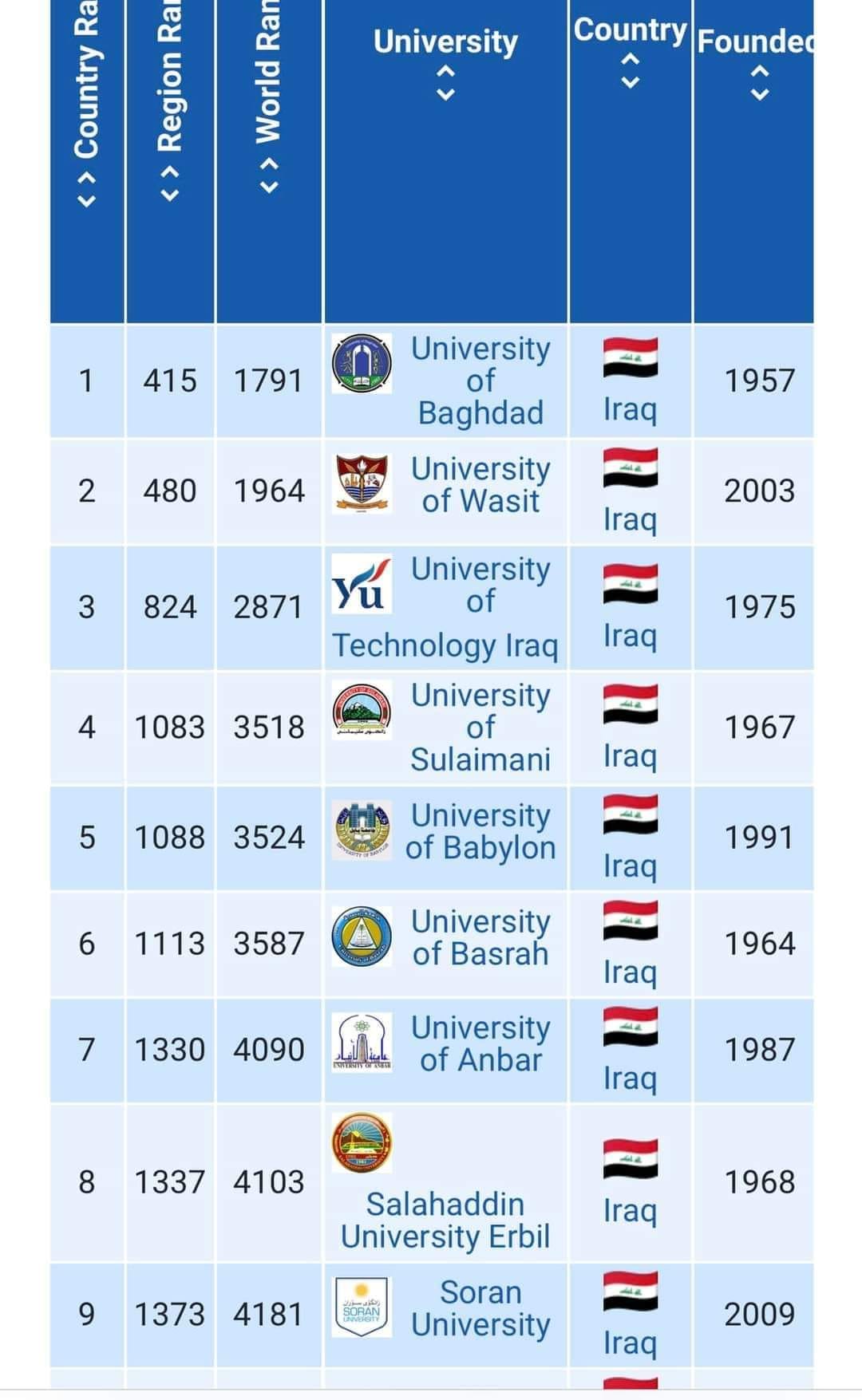Open University of Technology Iraq link
This screenshot has width=862, height=1400.
pyautogui.click(x=445, y=608)
